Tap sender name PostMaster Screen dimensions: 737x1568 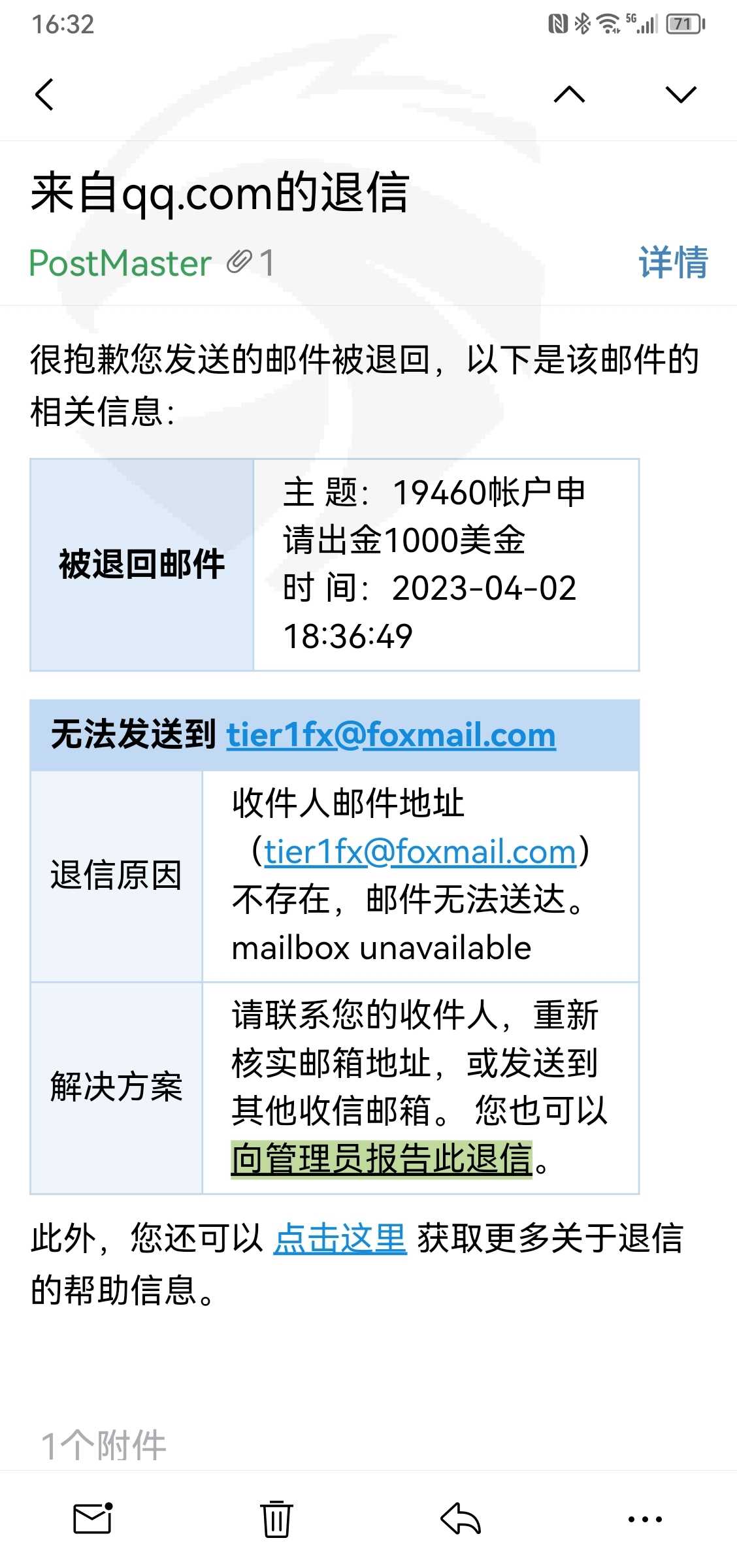click(120, 263)
